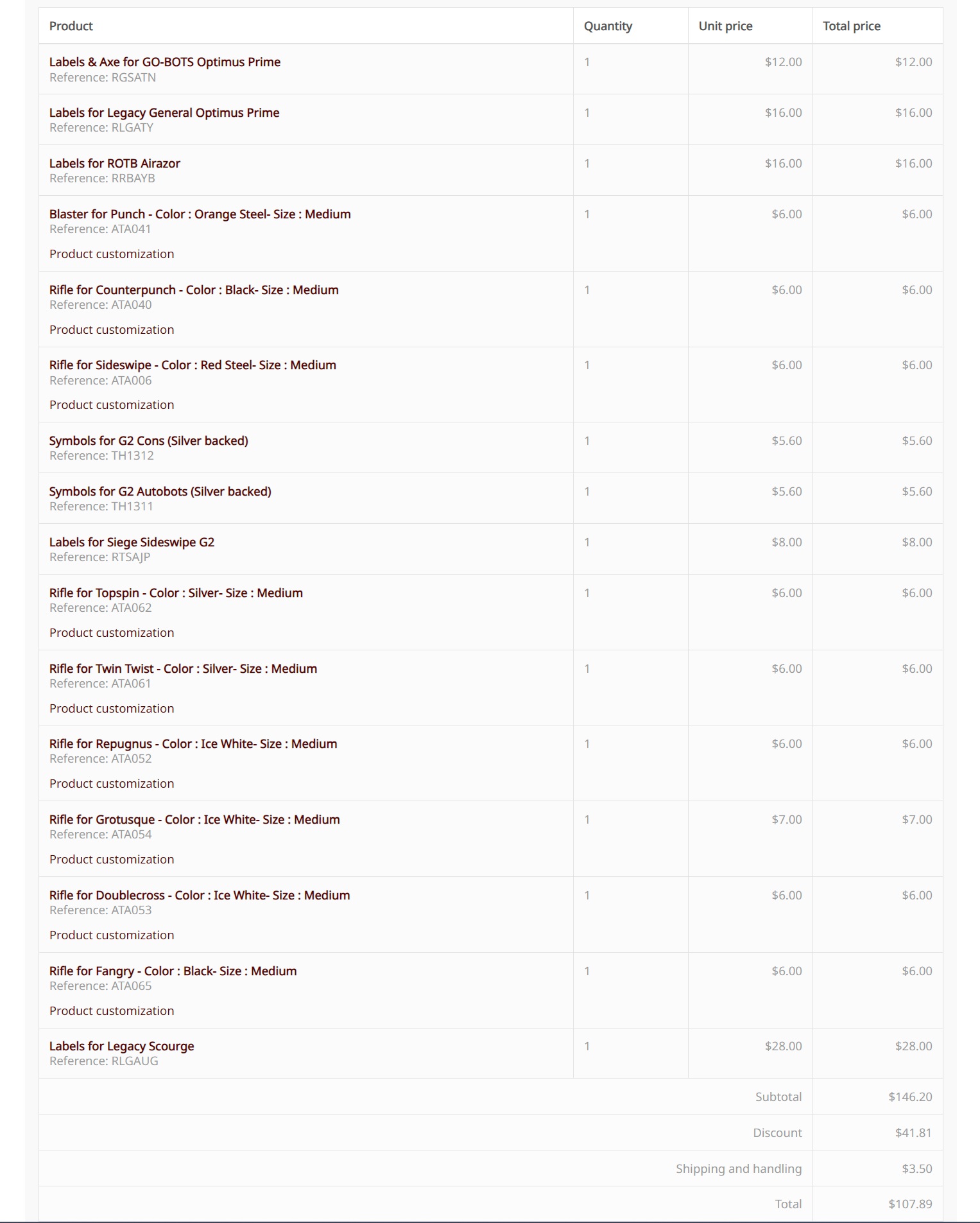Open Blaster for Punch product link
980x1223 pixels.
click(200, 214)
